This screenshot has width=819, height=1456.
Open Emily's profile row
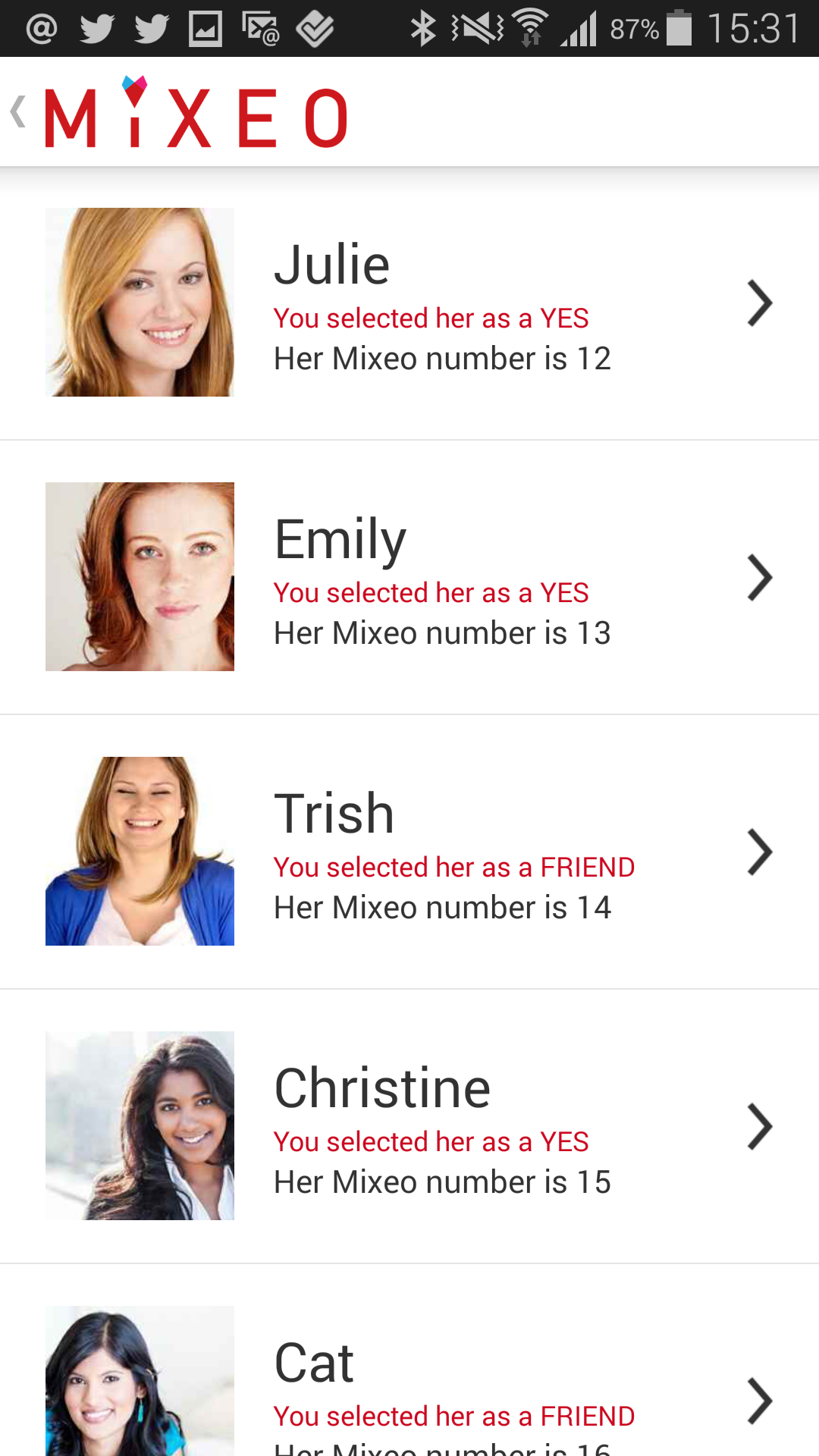409,577
